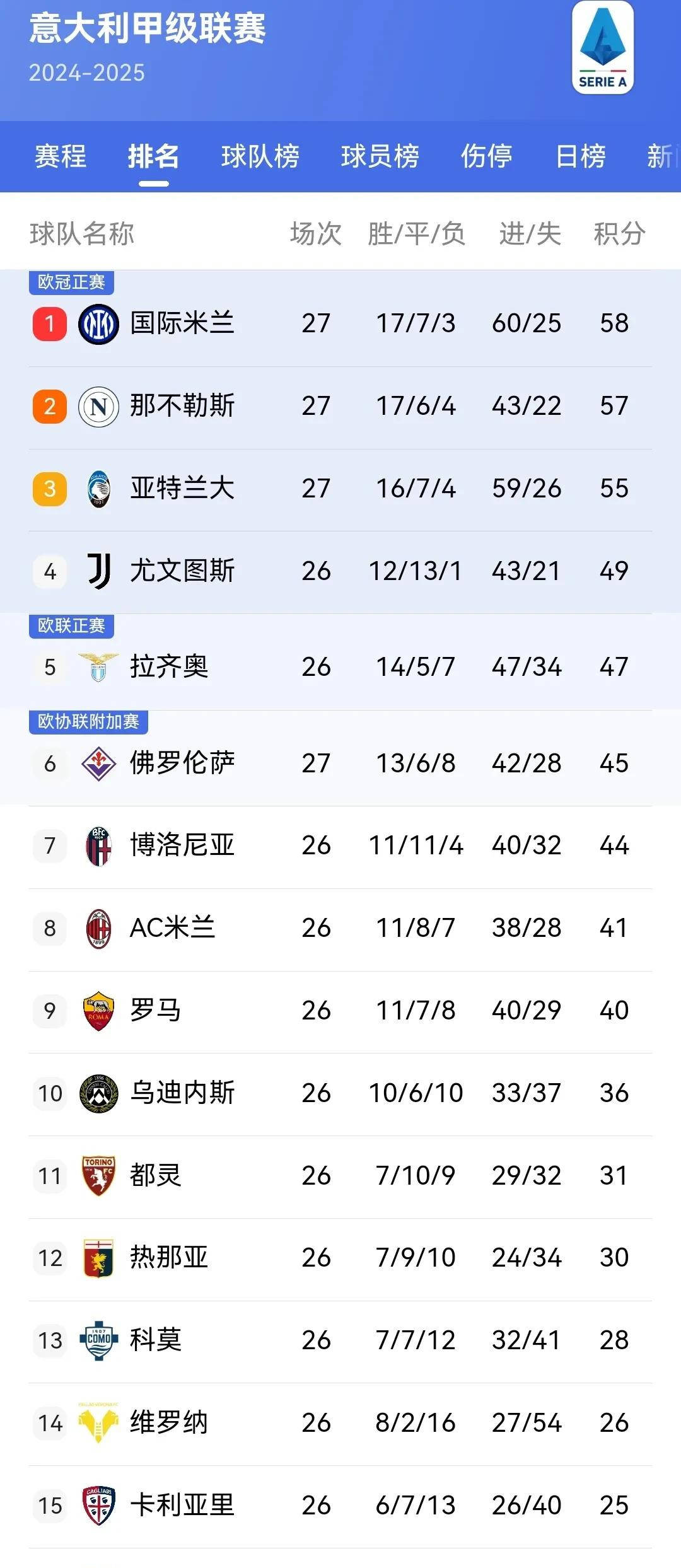Select the 排名 tab
This screenshot has height=1568, width=681.
(x=153, y=156)
